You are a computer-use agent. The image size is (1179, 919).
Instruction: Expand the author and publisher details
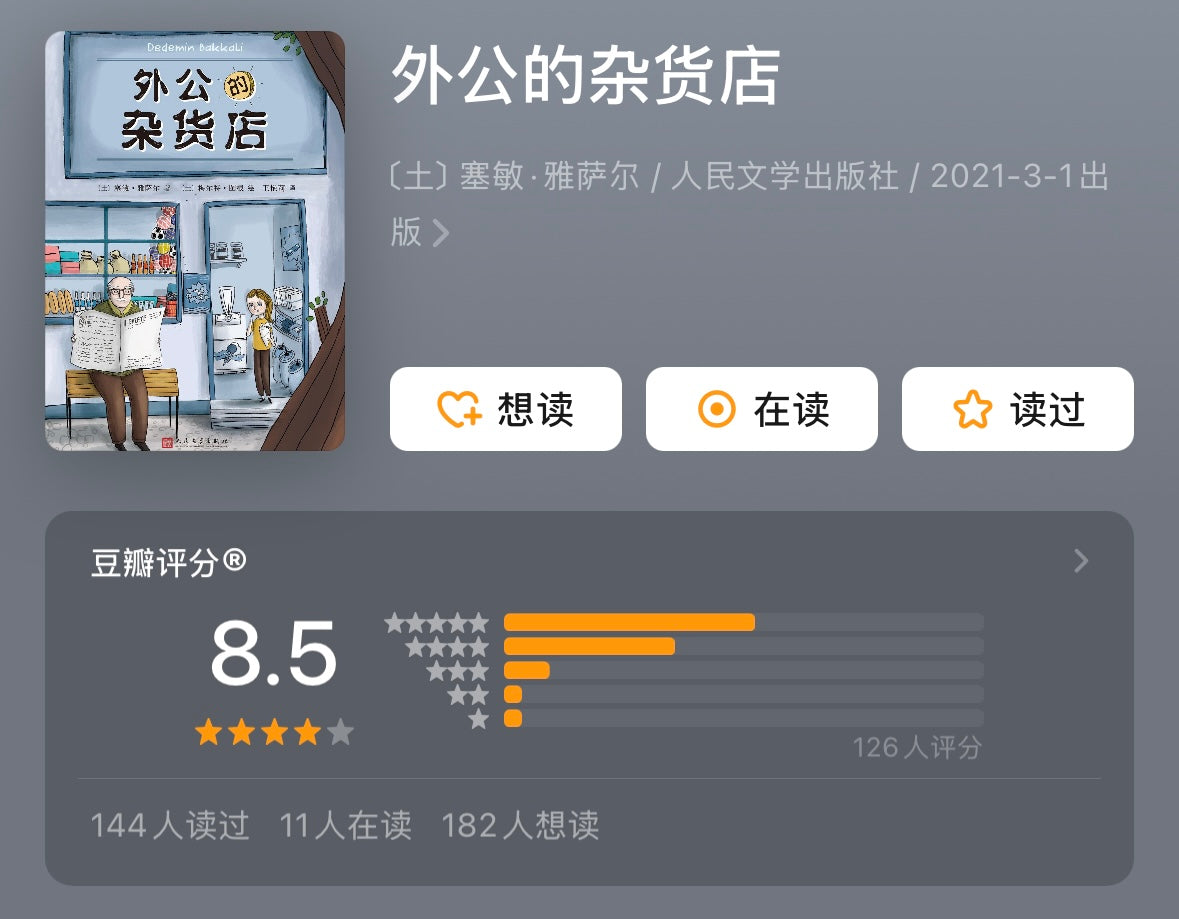440,234
